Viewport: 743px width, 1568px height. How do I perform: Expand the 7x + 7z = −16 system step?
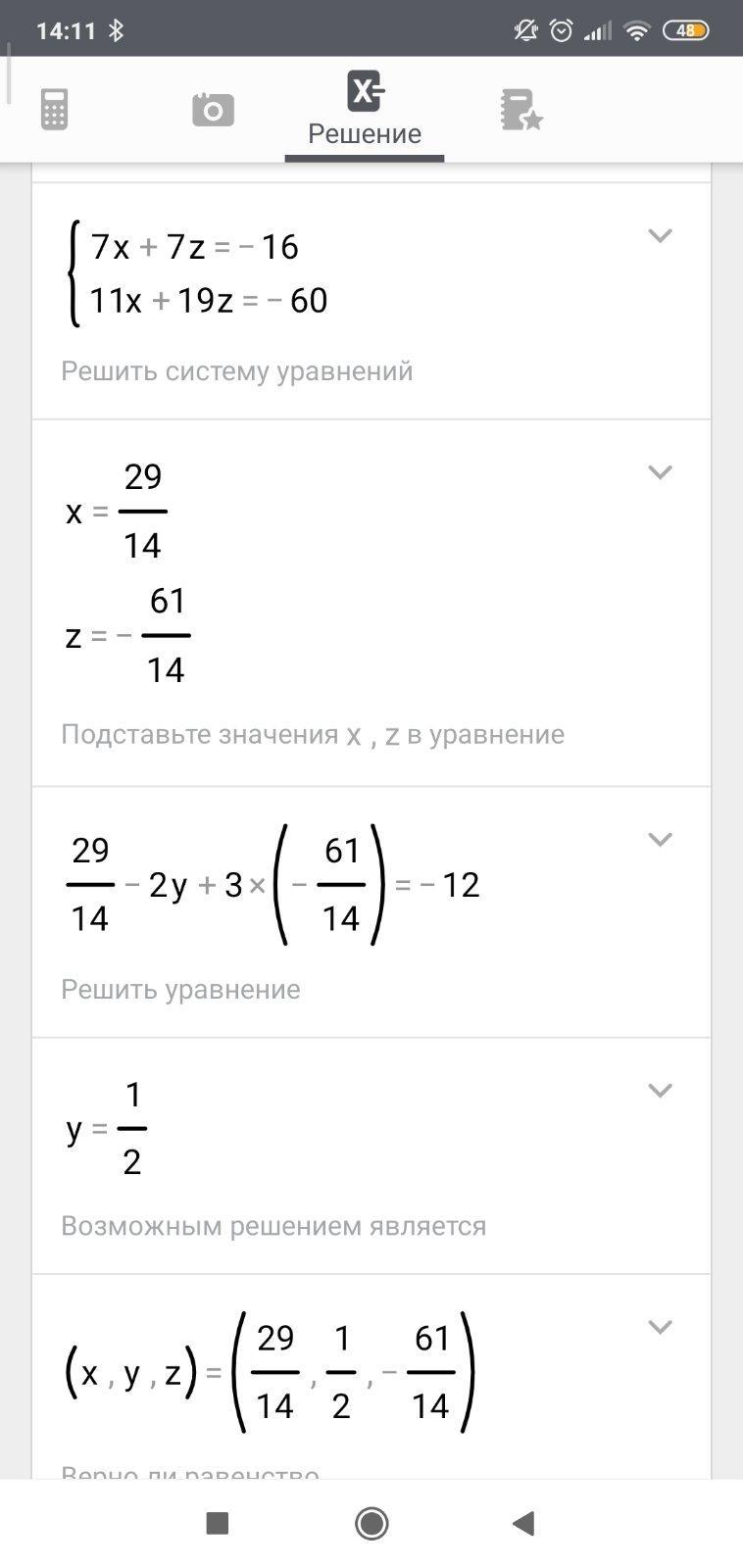(660, 235)
